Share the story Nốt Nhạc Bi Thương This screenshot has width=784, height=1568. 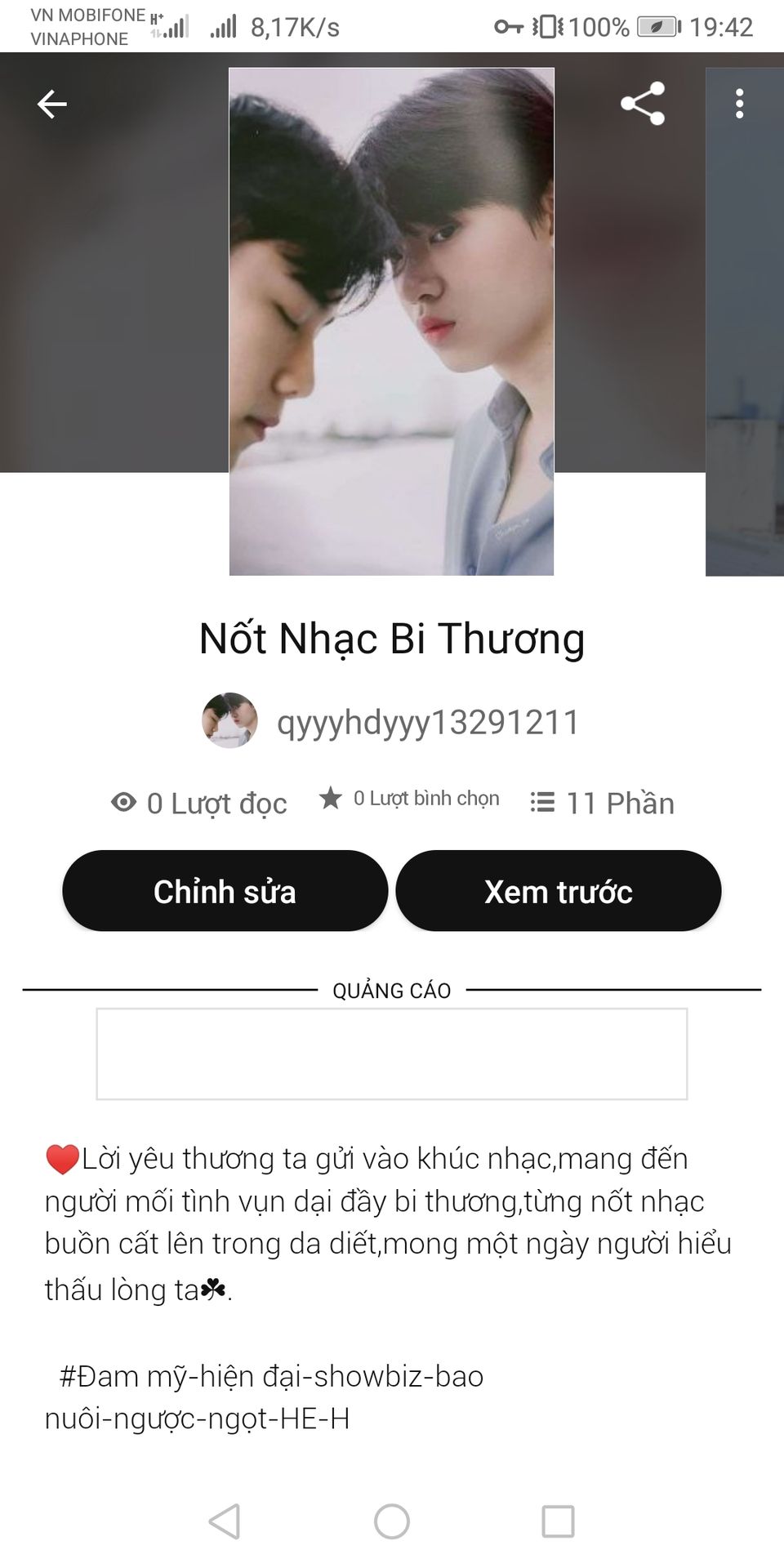(x=643, y=104)
